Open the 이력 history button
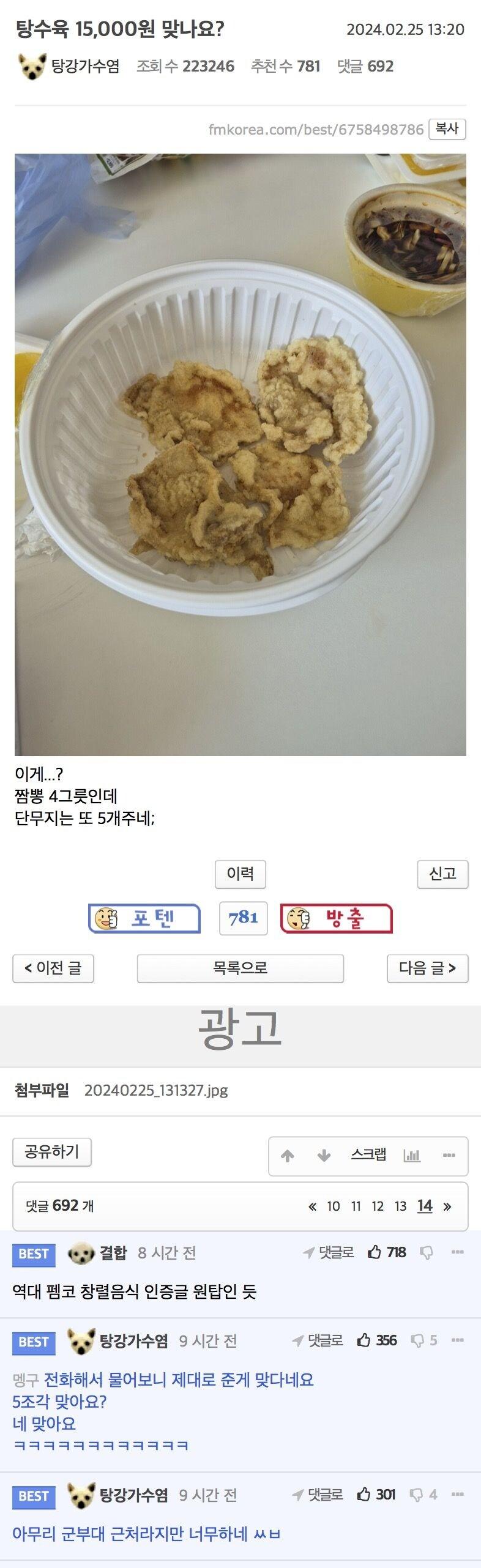481x1568 pixels. click(x=240, y=874)
